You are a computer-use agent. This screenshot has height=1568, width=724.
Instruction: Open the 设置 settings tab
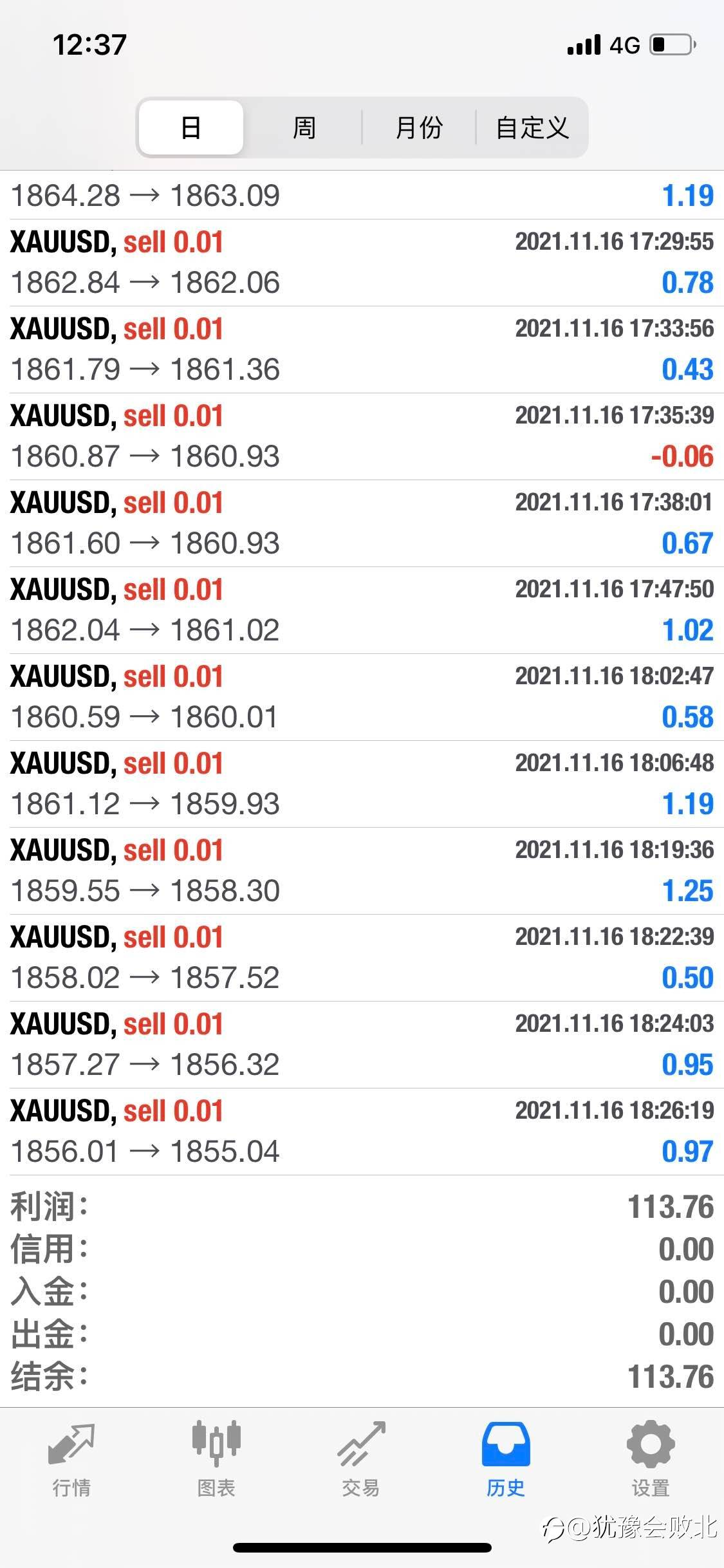651,1459
